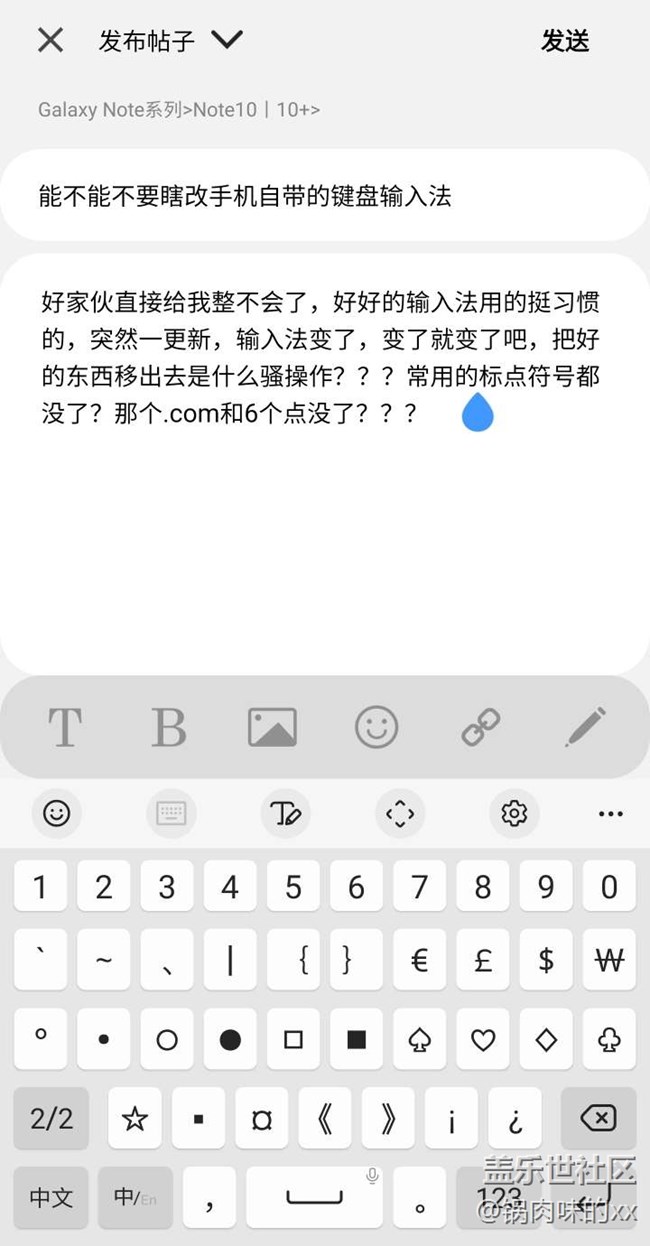Switch symbols page with 2/2 key
Image resolution: width=650 pixels, height=1246 pixels.
coord(51,1118)
